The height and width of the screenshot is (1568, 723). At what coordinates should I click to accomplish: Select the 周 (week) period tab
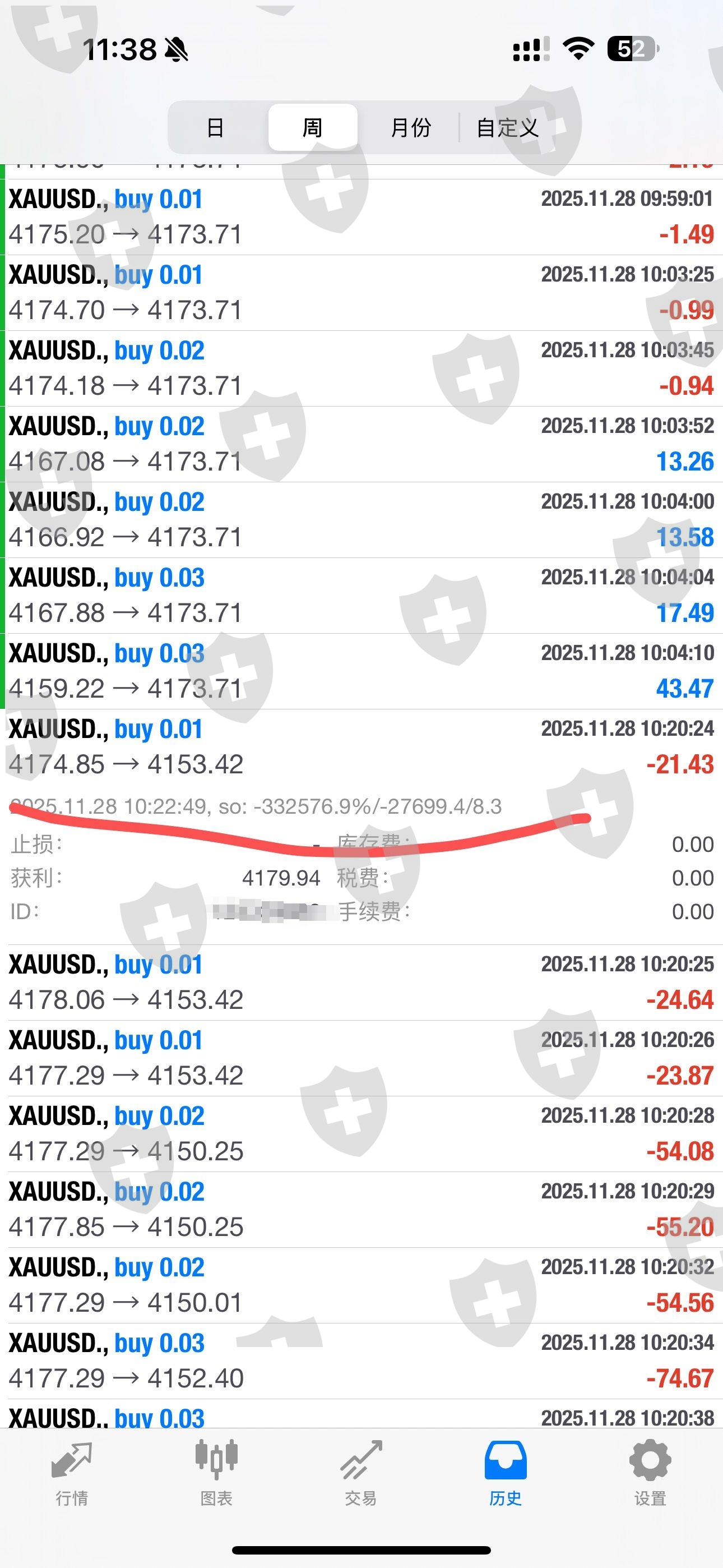(312, 128)
